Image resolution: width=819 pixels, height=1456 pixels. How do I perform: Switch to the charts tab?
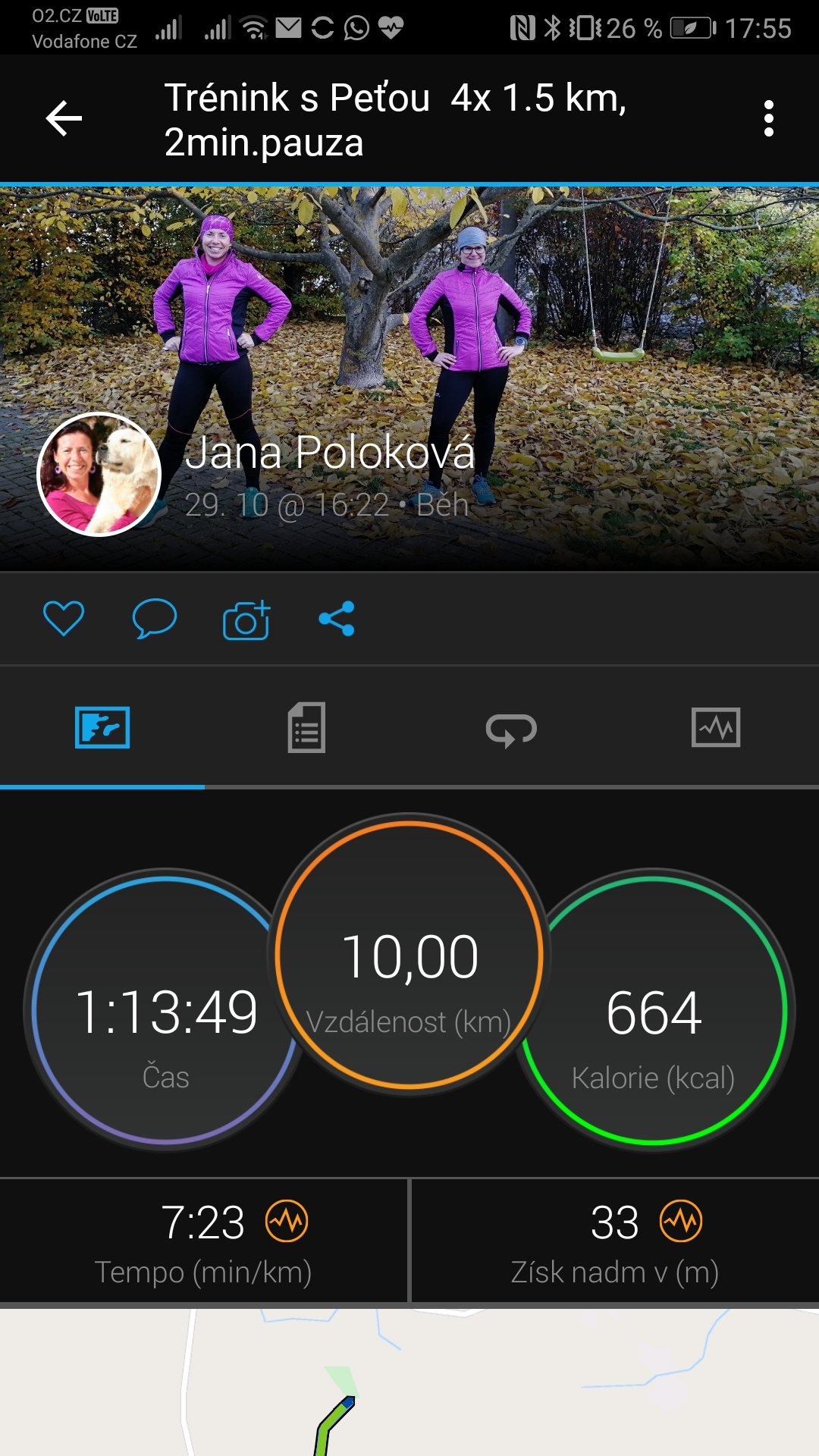pos(717,728)
